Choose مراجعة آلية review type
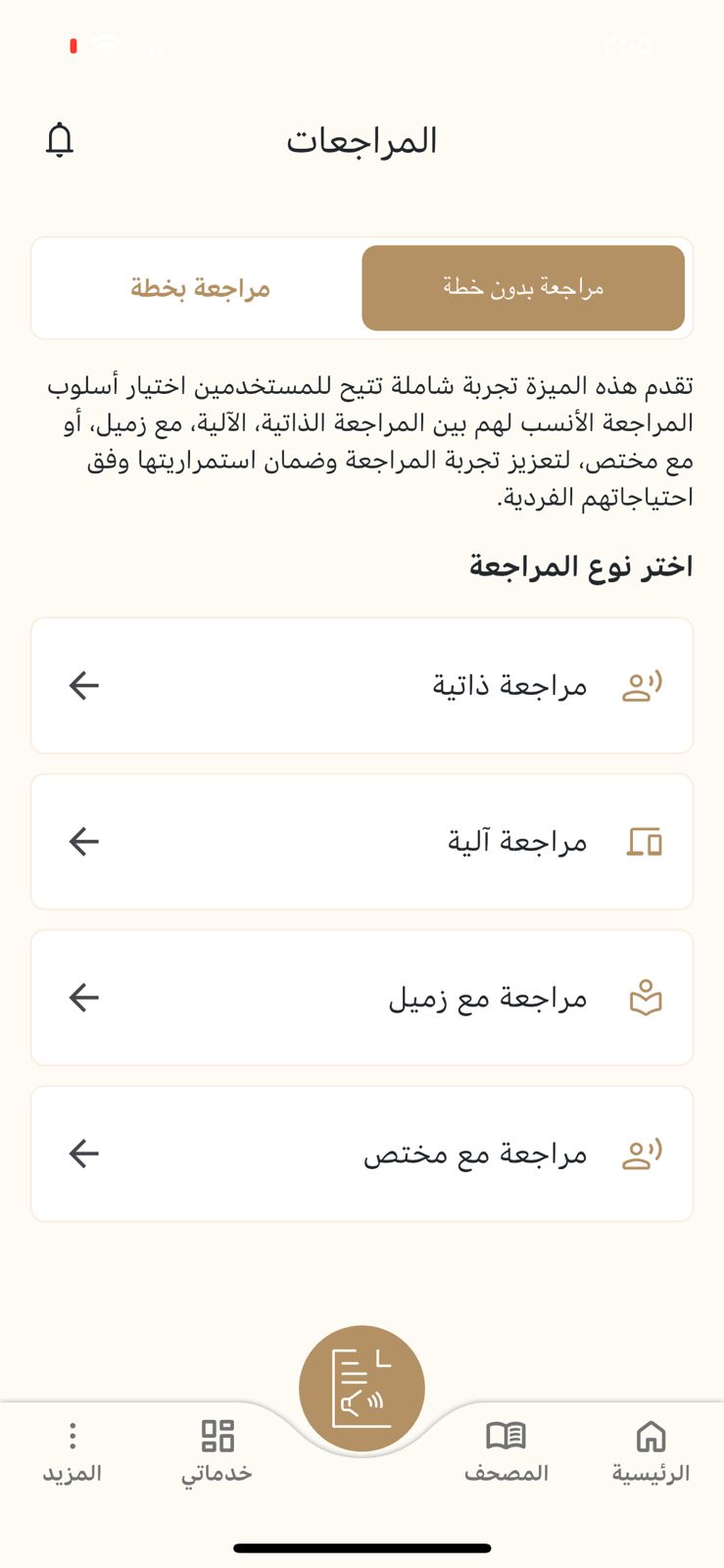Screen dimensions: 724x1568 click(x=362, y=842)
